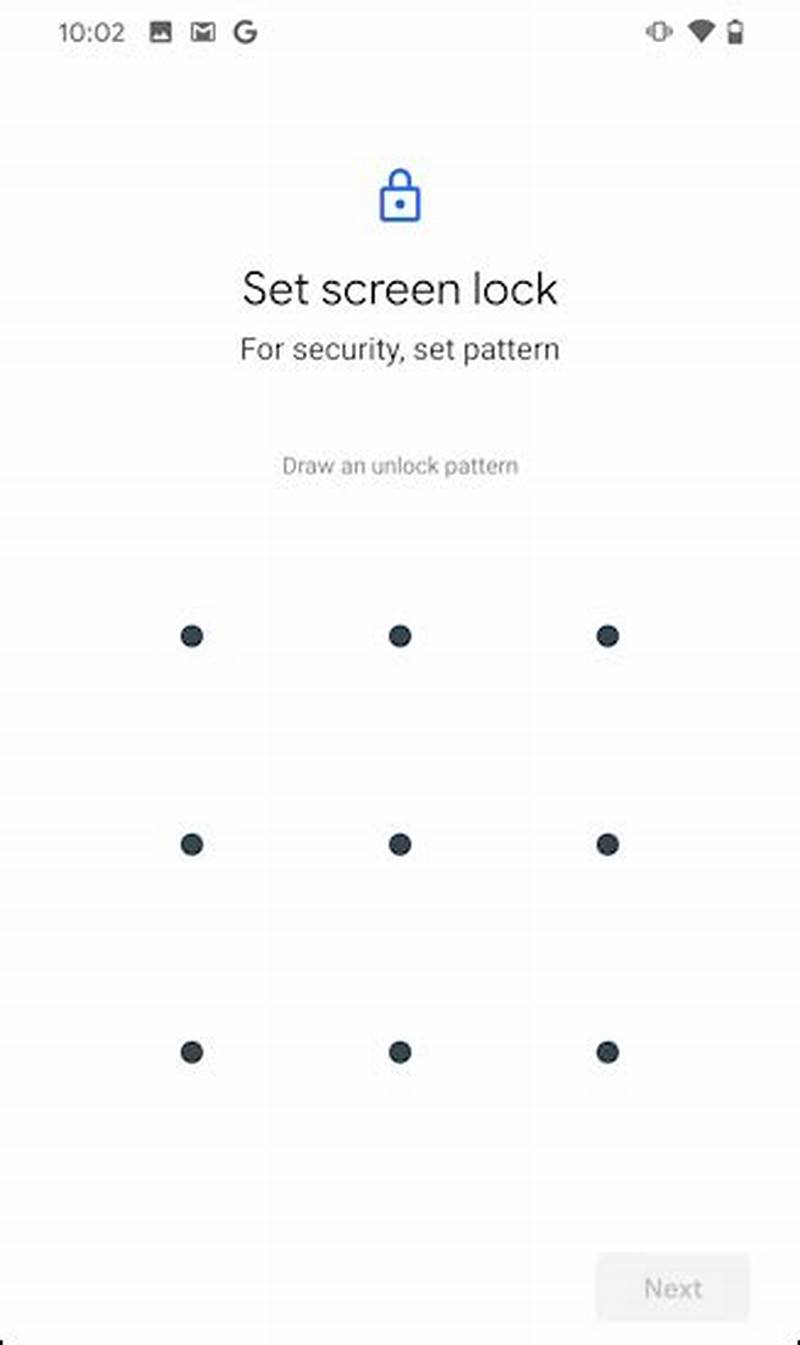The image size is (800, 1345).
Task: Tap the Gmail icon in the status bar
Action: tap(203, 31)
